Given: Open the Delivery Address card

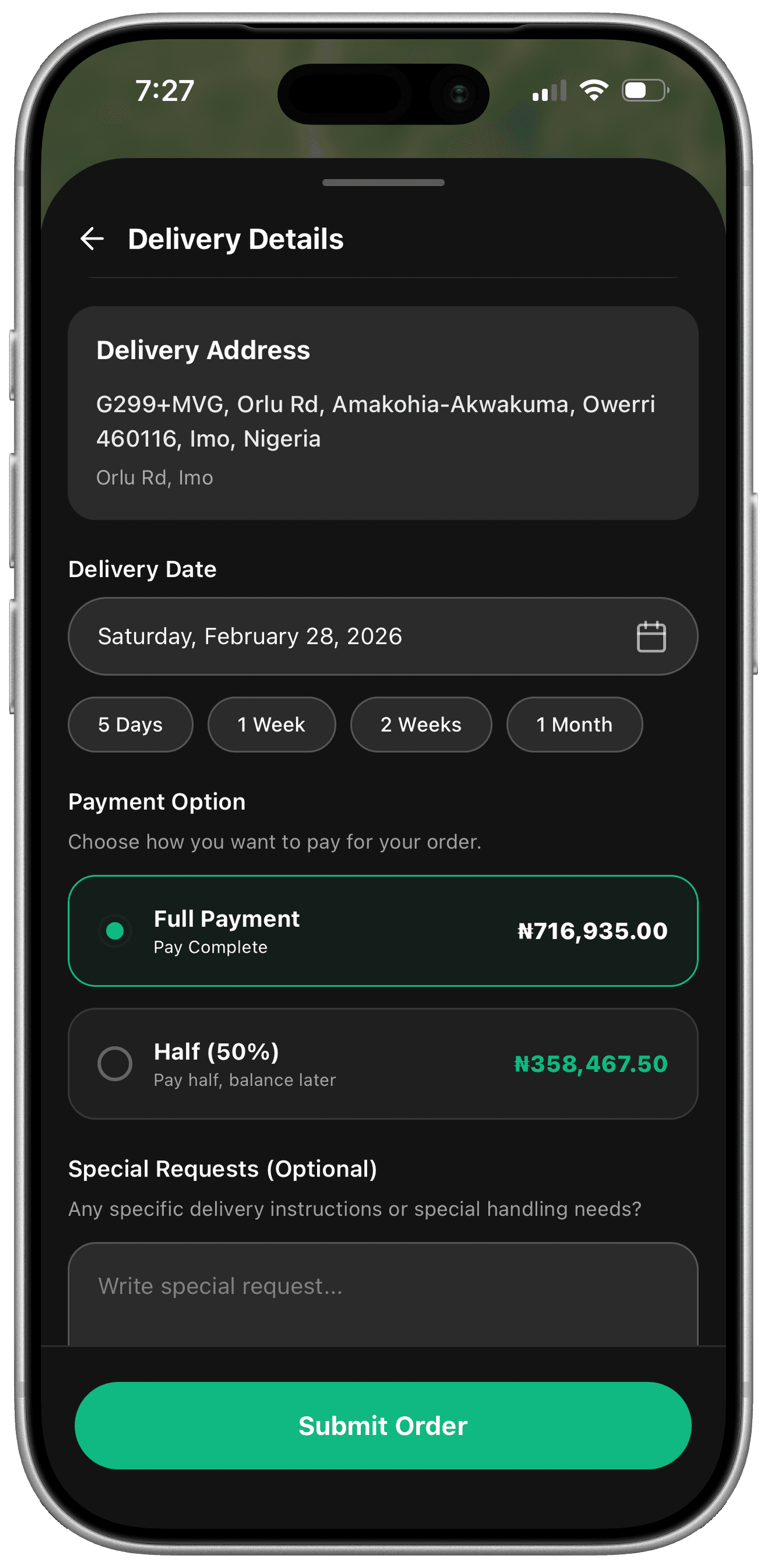Looking at the screenshot, I should 382,412.
